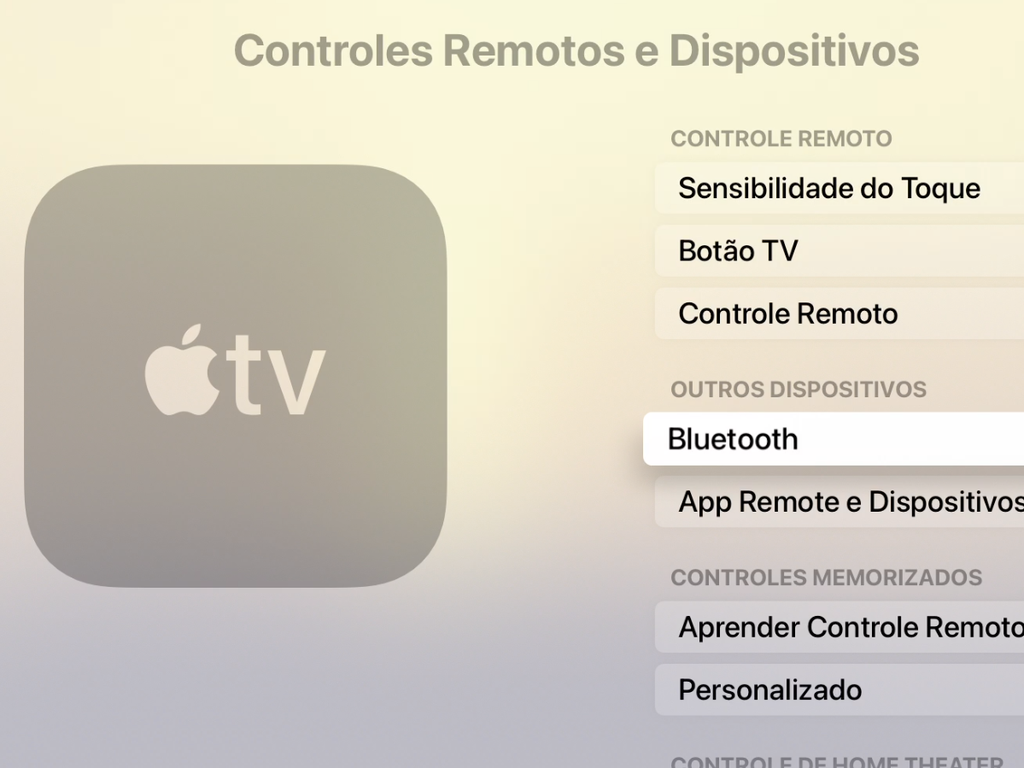Viewport: 1024px width, 768px height.
Task: Open App Remote e Dispositivos
Action: point(840,502)
